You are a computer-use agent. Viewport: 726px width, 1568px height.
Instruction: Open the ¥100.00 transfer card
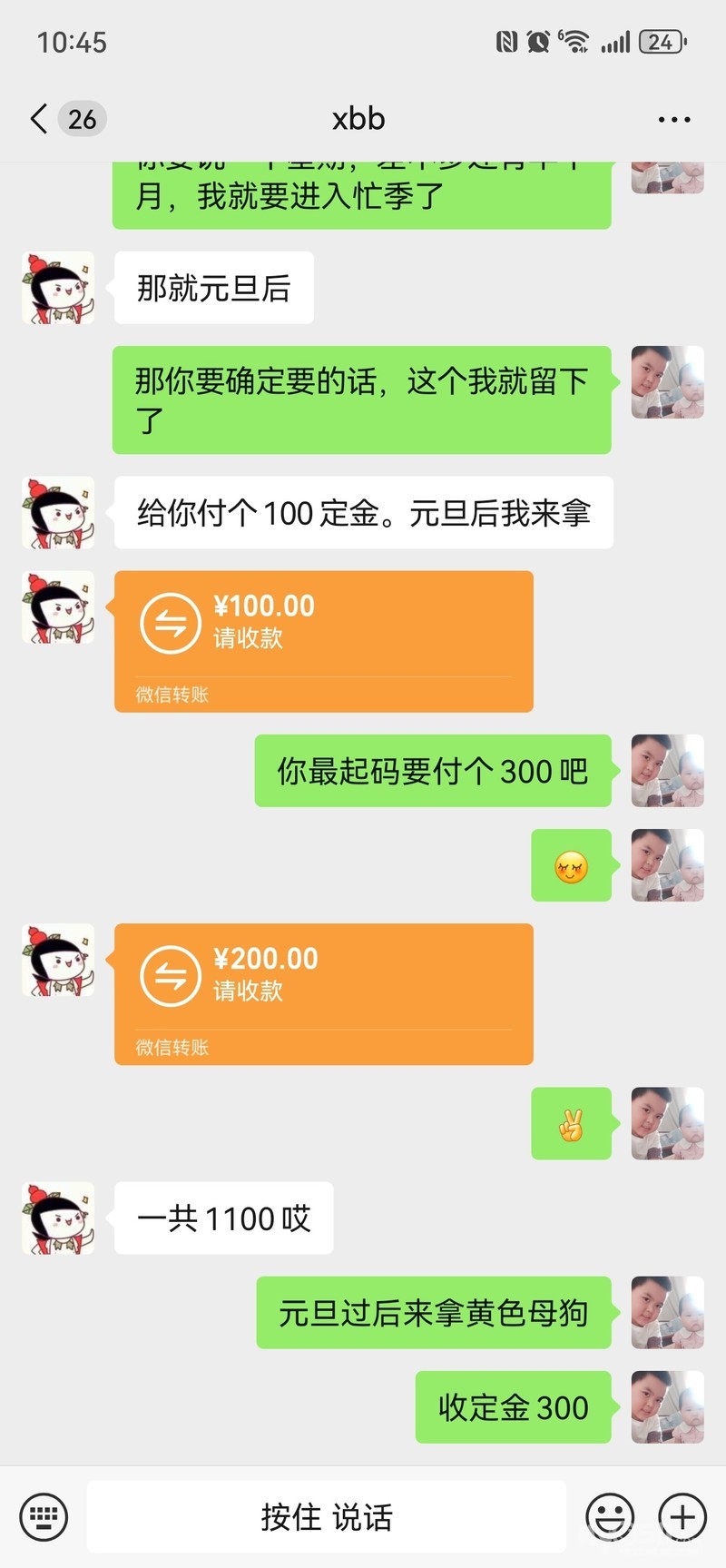(323, 640)
